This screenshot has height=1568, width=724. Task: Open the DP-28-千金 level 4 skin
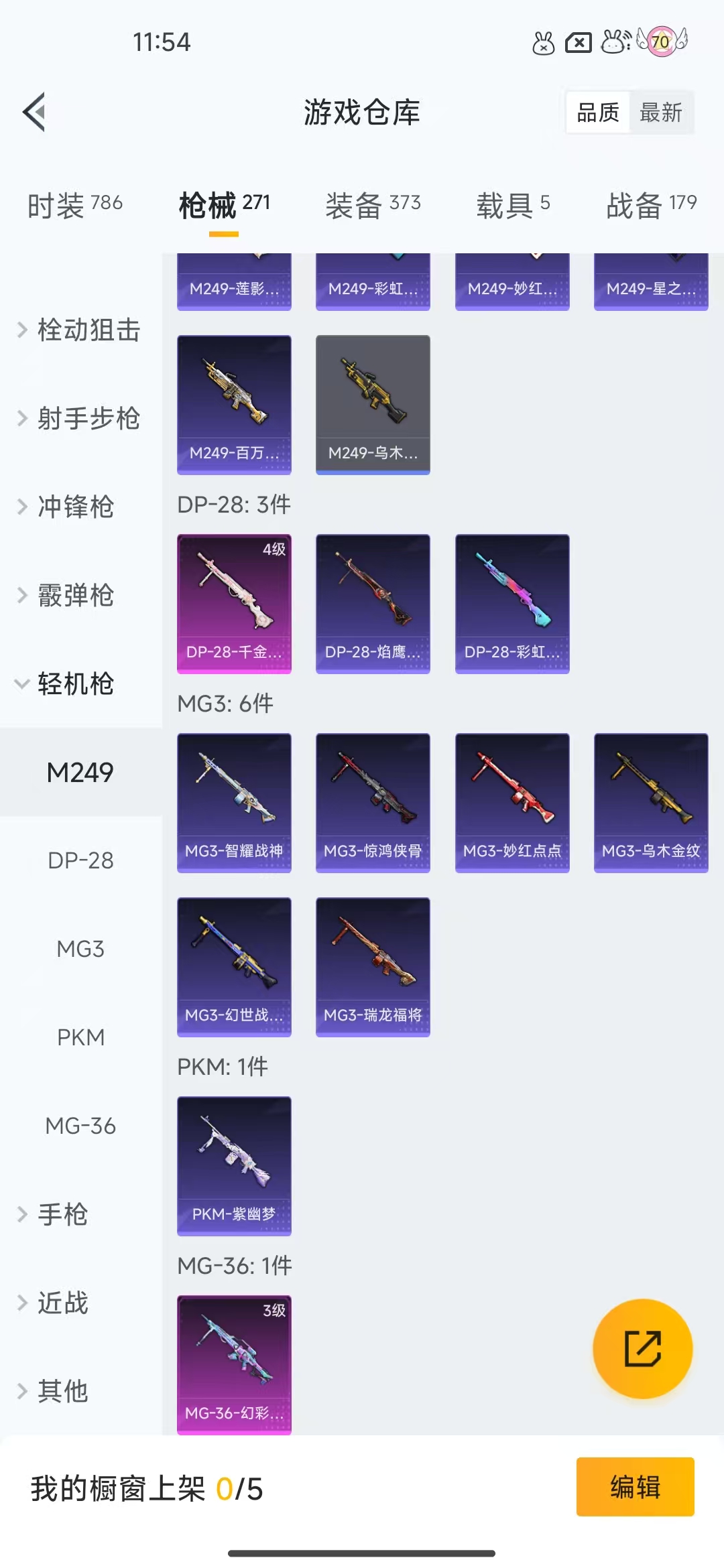pos(234,604)
